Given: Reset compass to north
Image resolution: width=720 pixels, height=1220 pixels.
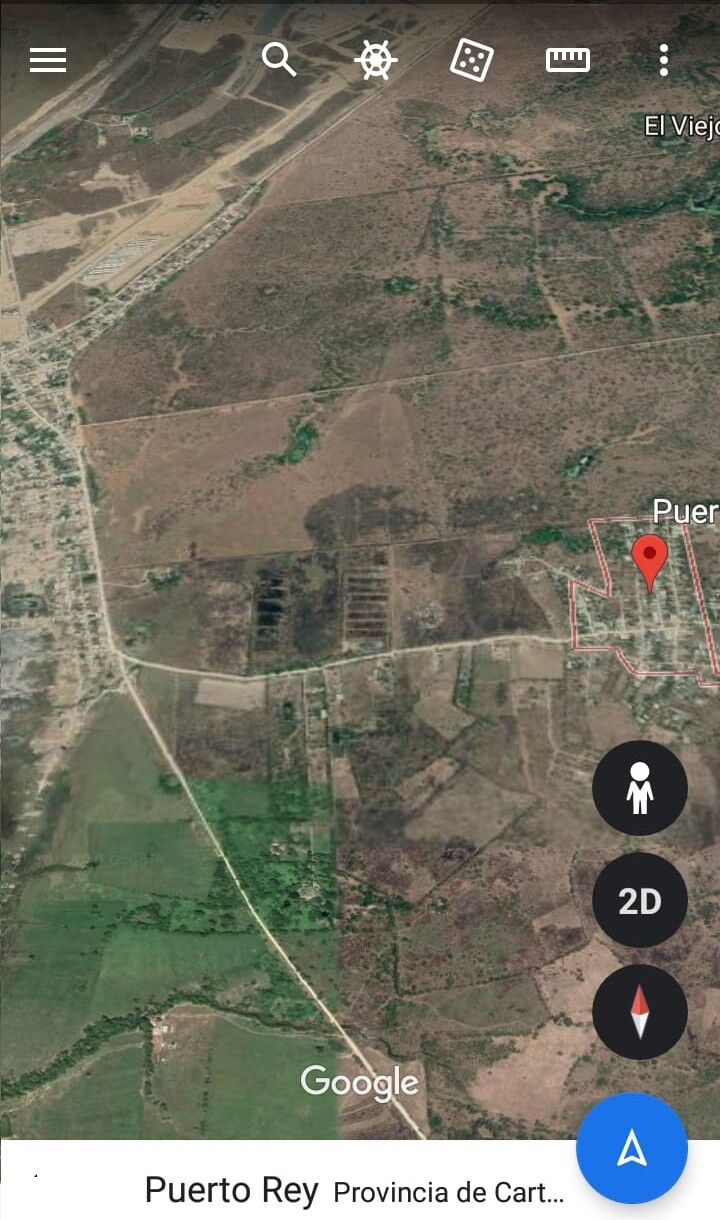Looking at the screenshot, I should pyautogui.click(x=640, y=1012).
